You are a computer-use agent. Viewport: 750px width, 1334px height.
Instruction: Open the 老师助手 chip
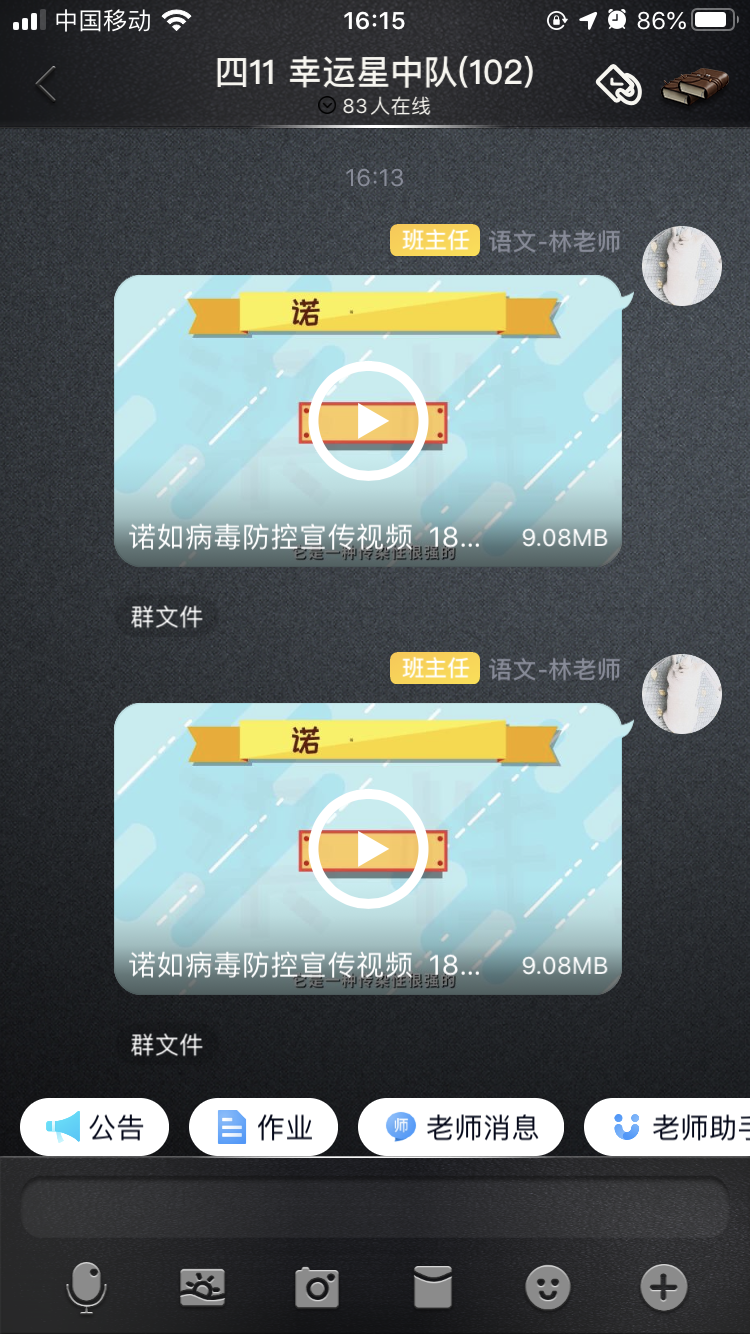667,1128
